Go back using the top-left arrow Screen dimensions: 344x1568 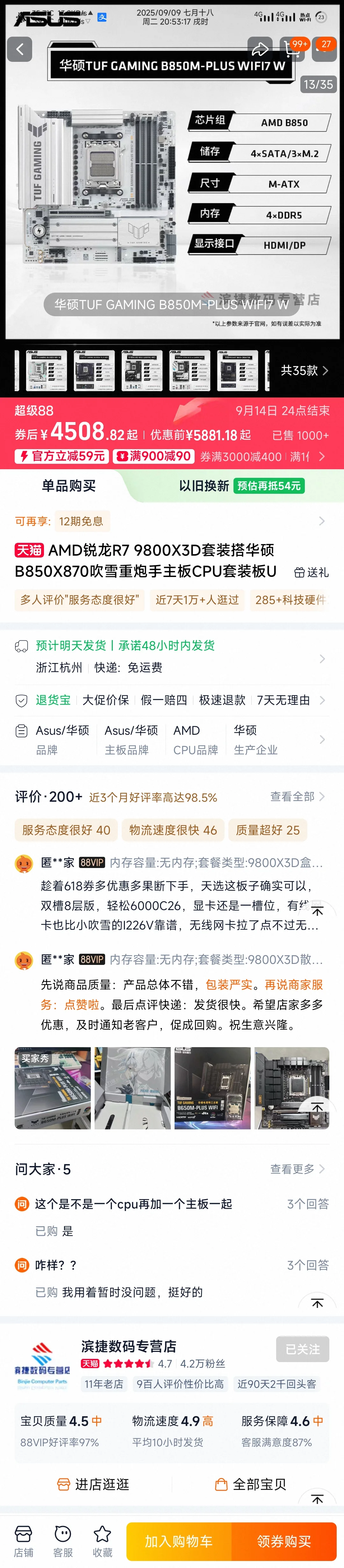tap(19, 49)
